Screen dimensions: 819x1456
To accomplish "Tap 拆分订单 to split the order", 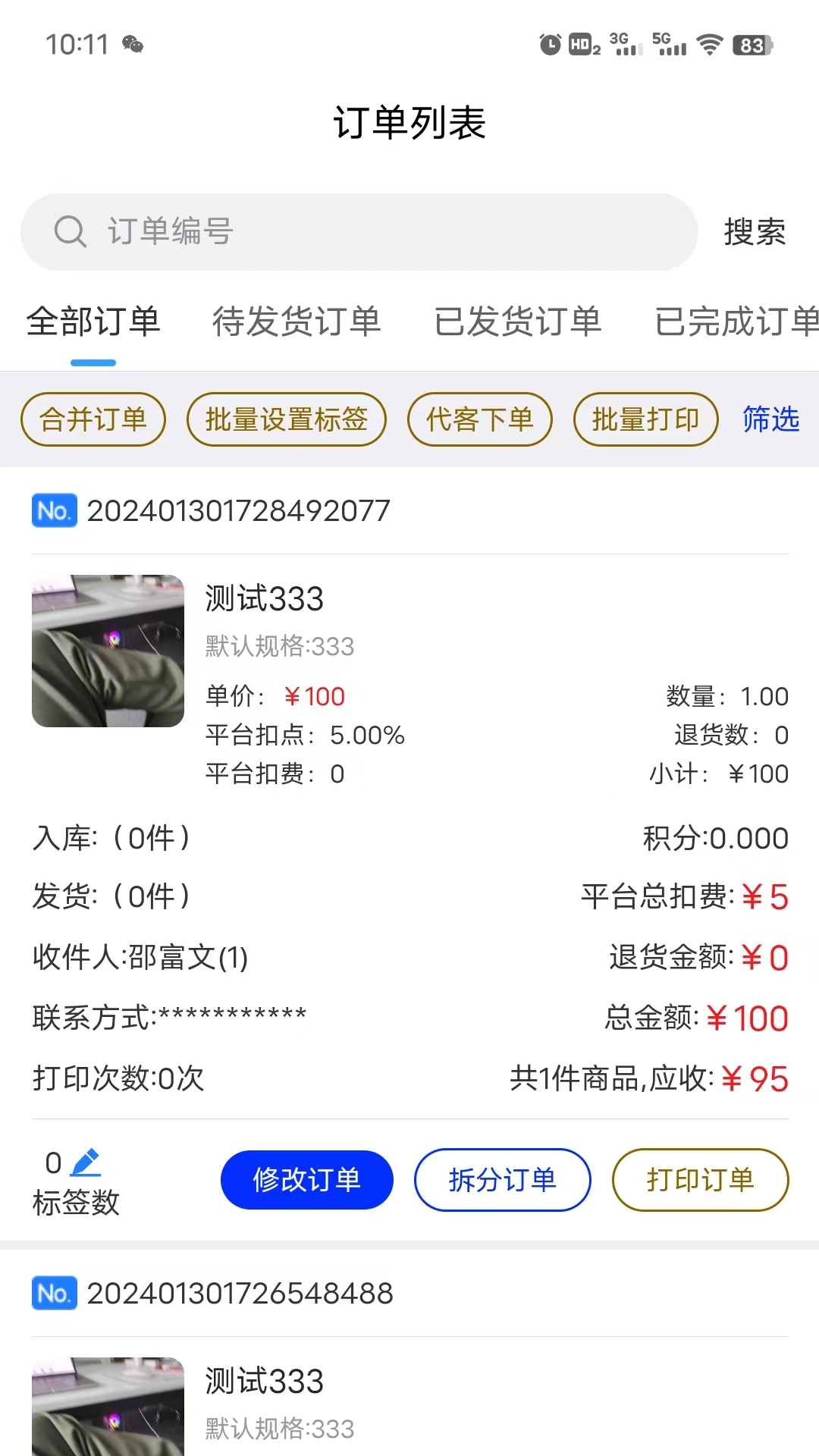I will click(502, 1180).
